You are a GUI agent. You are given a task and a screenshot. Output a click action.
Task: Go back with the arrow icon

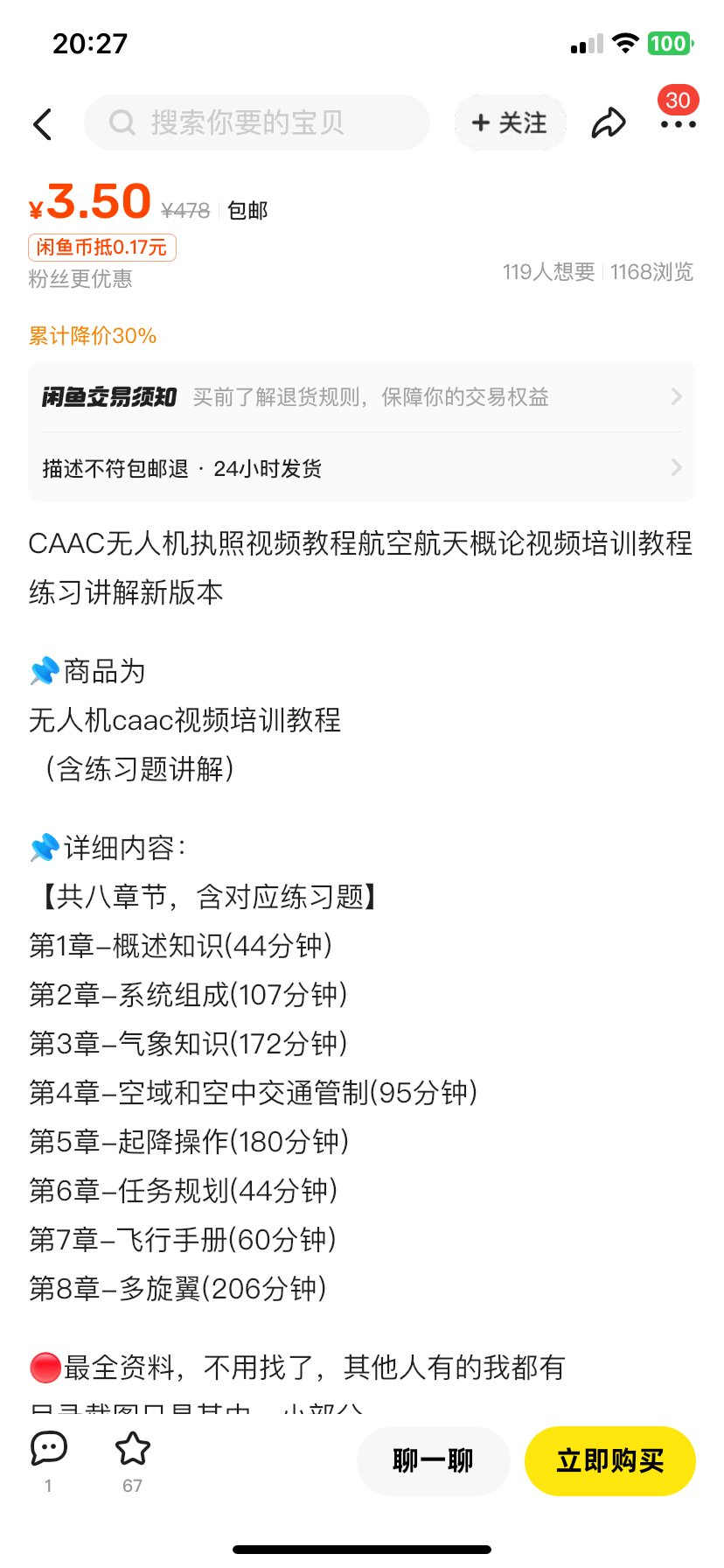[x=43, y=123]
